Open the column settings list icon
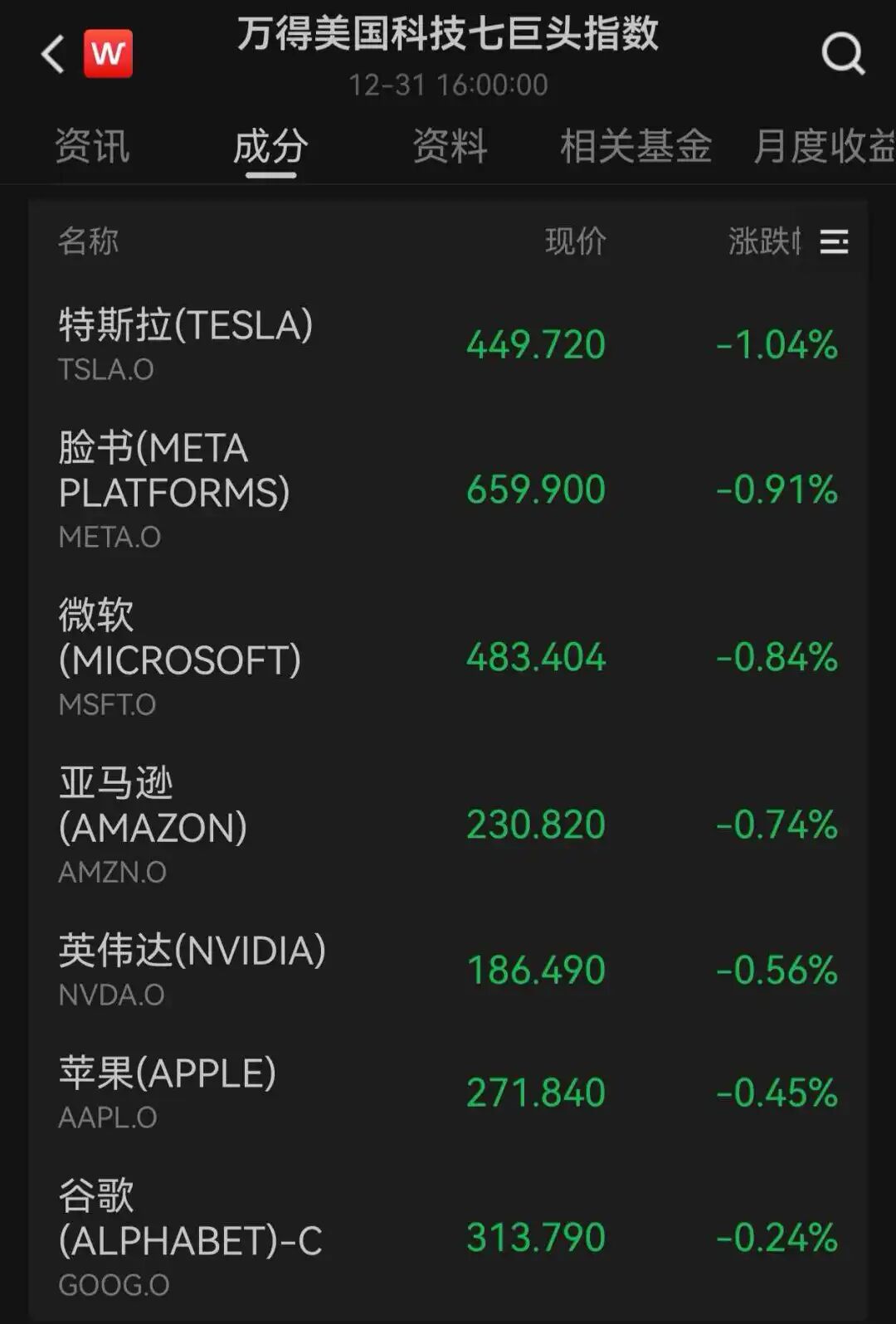The width and height of the screenshot is (896, 1324). pos(834,242)
